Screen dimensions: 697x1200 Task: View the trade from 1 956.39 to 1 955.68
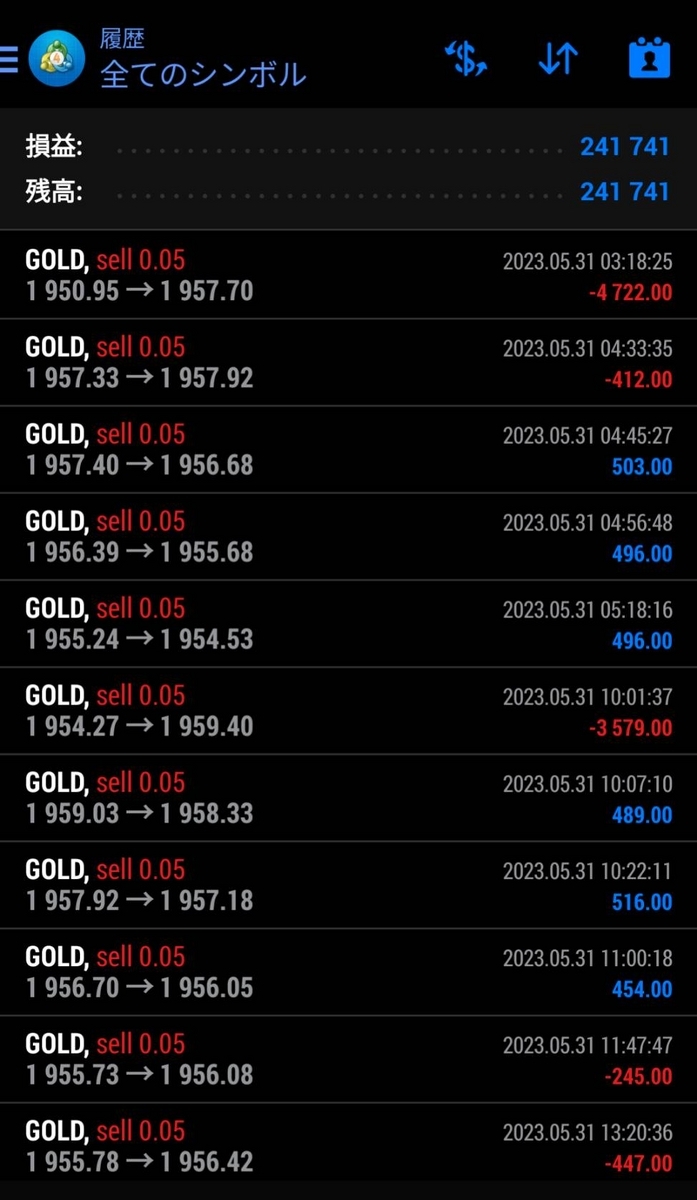[x=348, y=537]
